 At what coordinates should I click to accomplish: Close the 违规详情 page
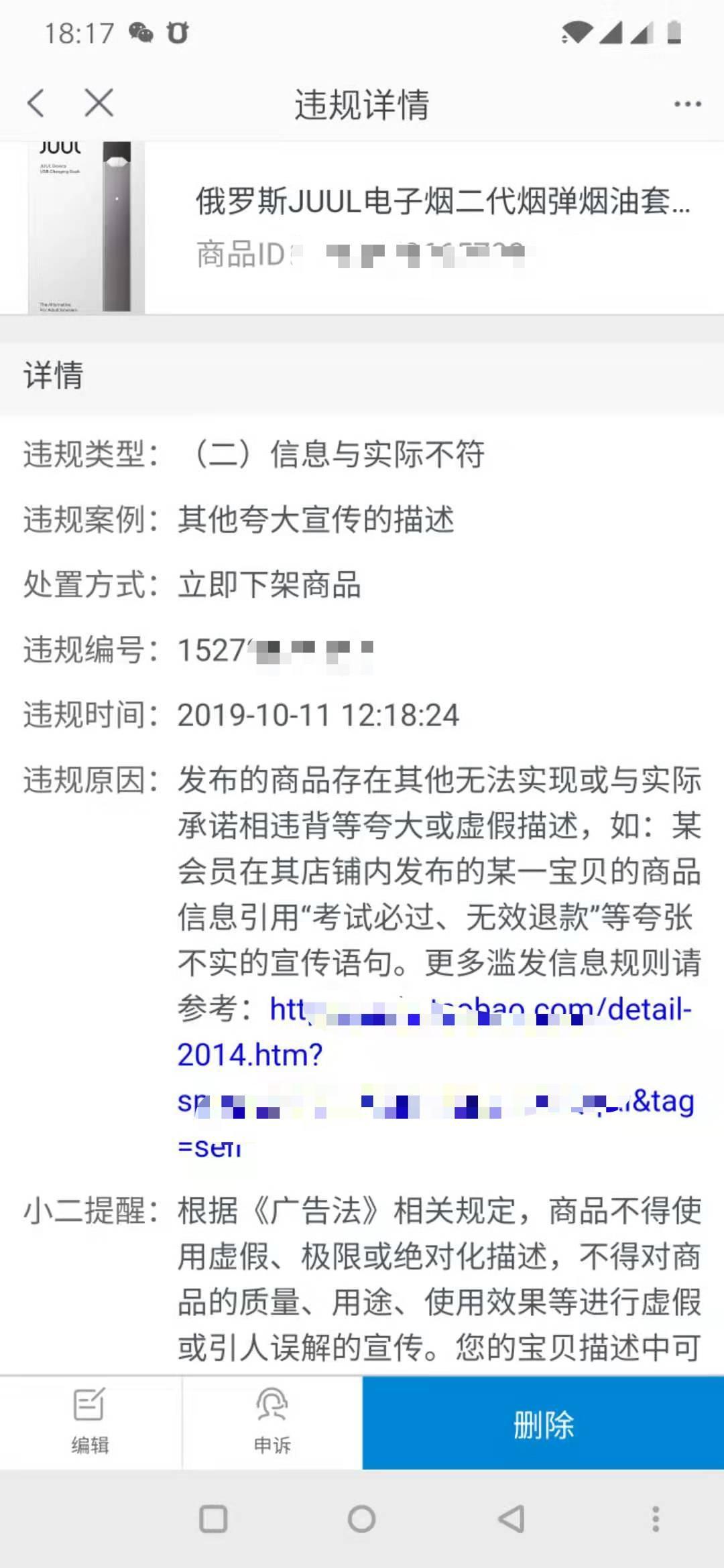click(99, 104)
